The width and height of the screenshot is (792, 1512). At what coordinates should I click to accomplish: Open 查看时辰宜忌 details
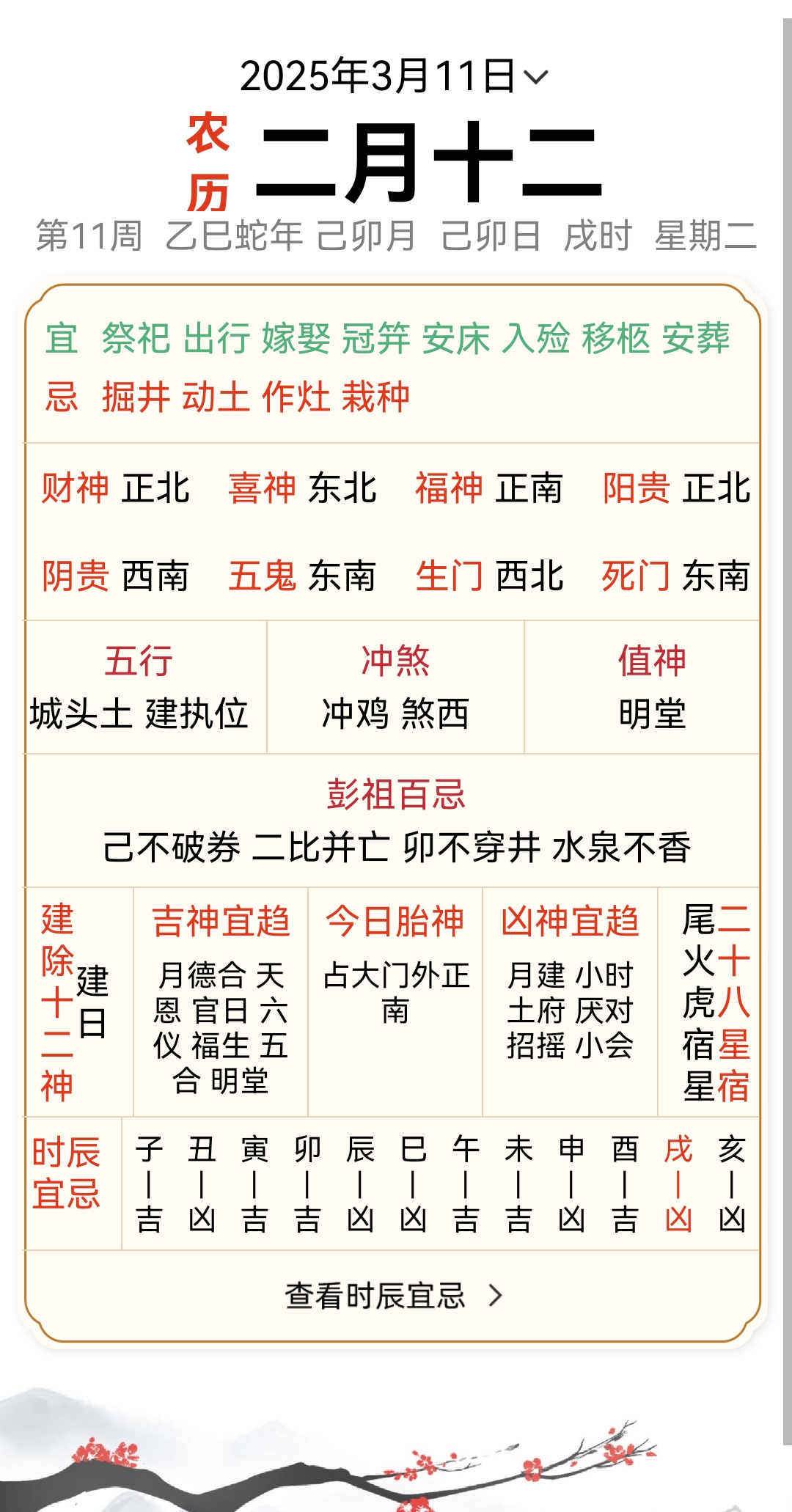[394, 1296]
